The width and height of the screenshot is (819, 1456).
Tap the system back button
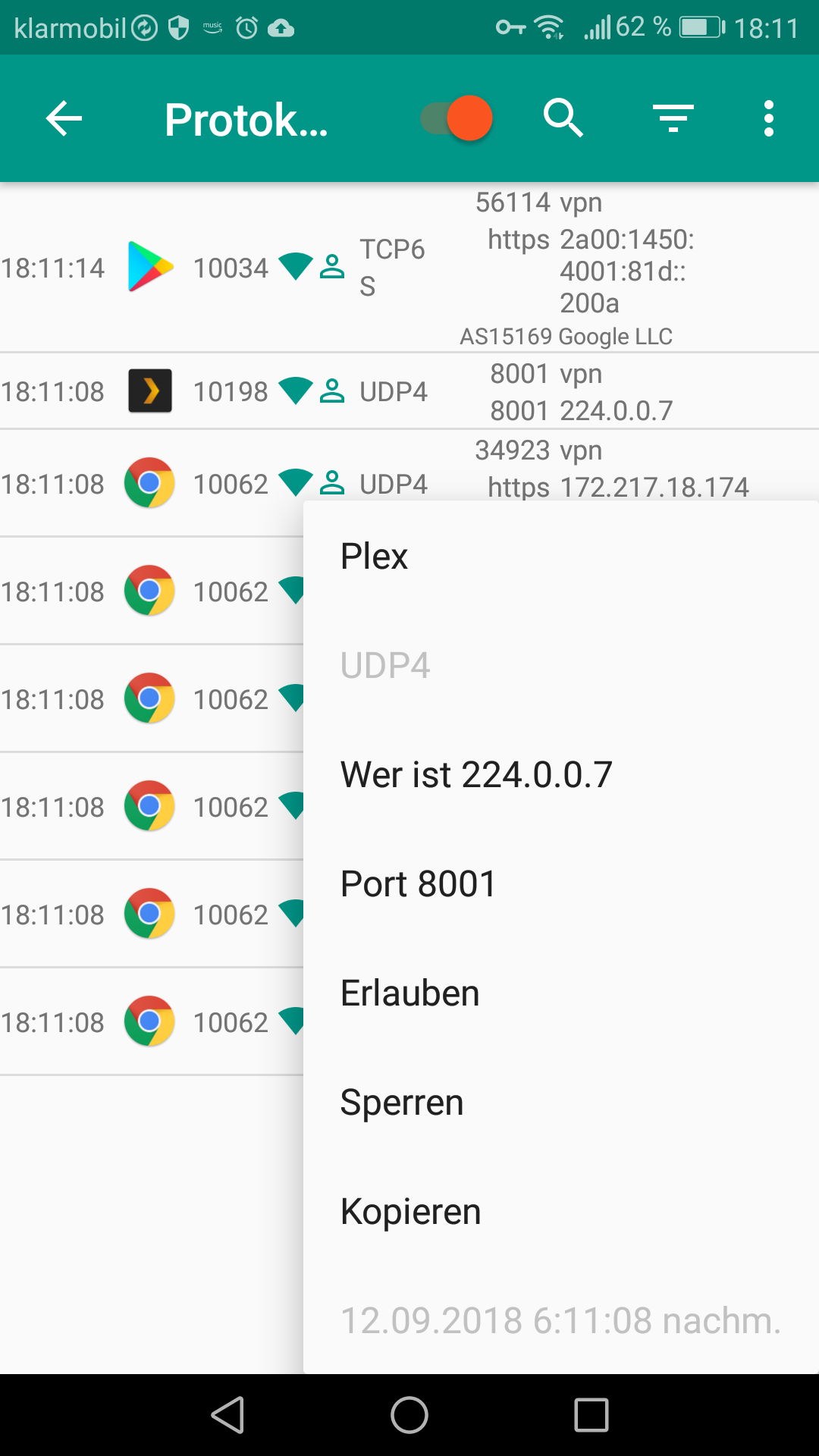point(227,1415)
